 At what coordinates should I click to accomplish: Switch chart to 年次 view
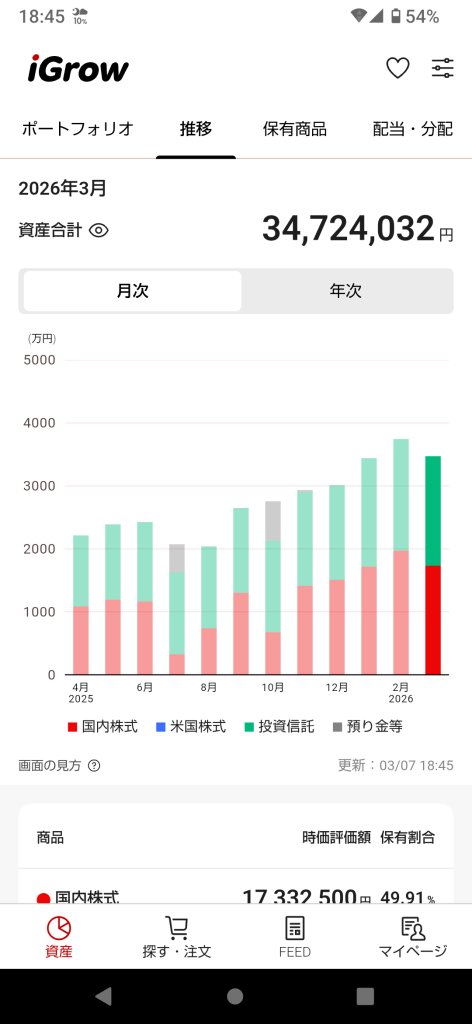tap(346, 291)
